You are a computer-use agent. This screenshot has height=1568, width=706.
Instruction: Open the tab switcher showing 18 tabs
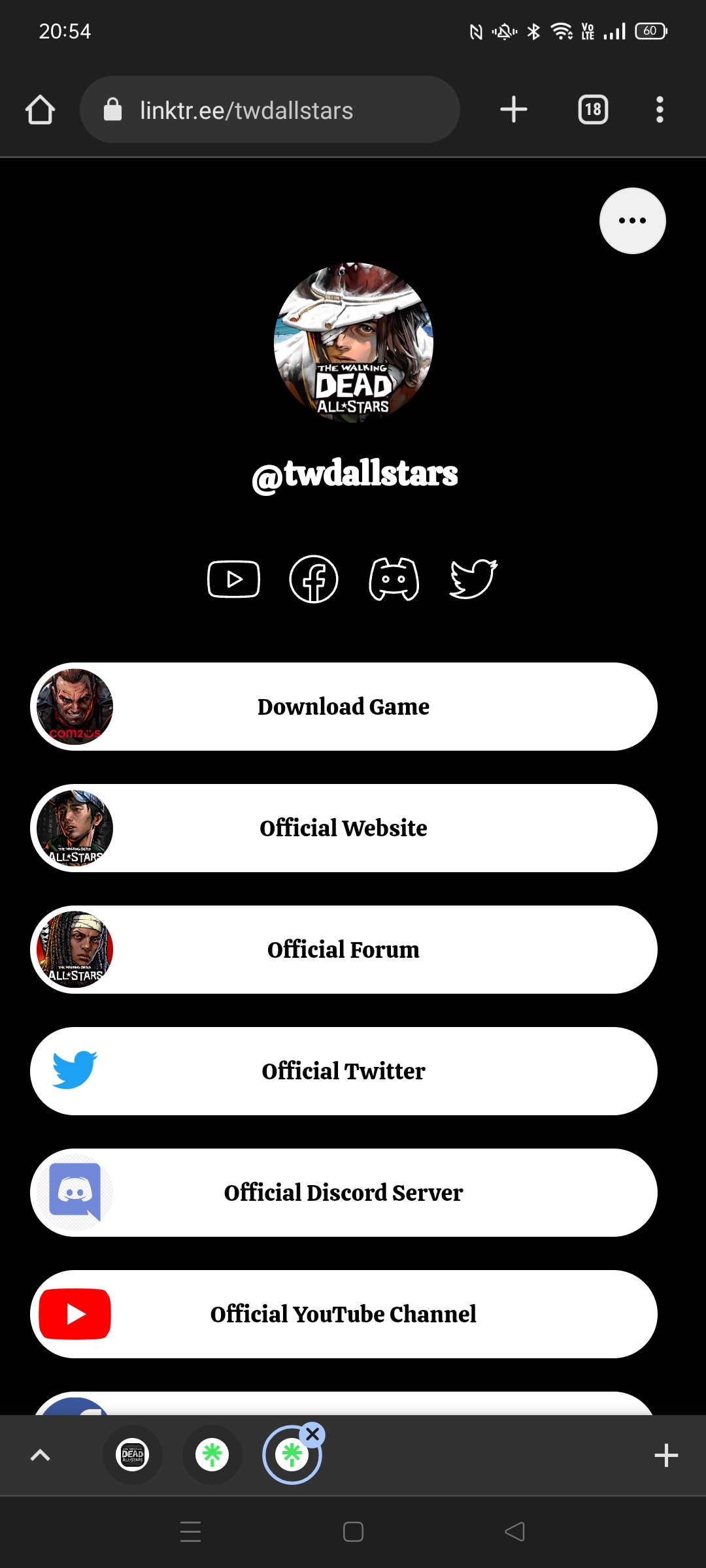(593, 110)
